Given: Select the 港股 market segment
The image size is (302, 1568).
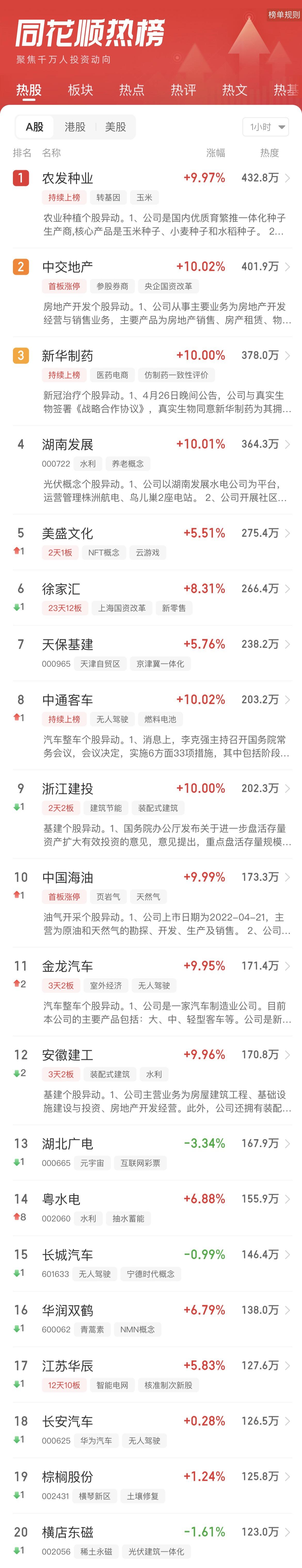Looking at the screenshot, I should click(x=75, y=127).
